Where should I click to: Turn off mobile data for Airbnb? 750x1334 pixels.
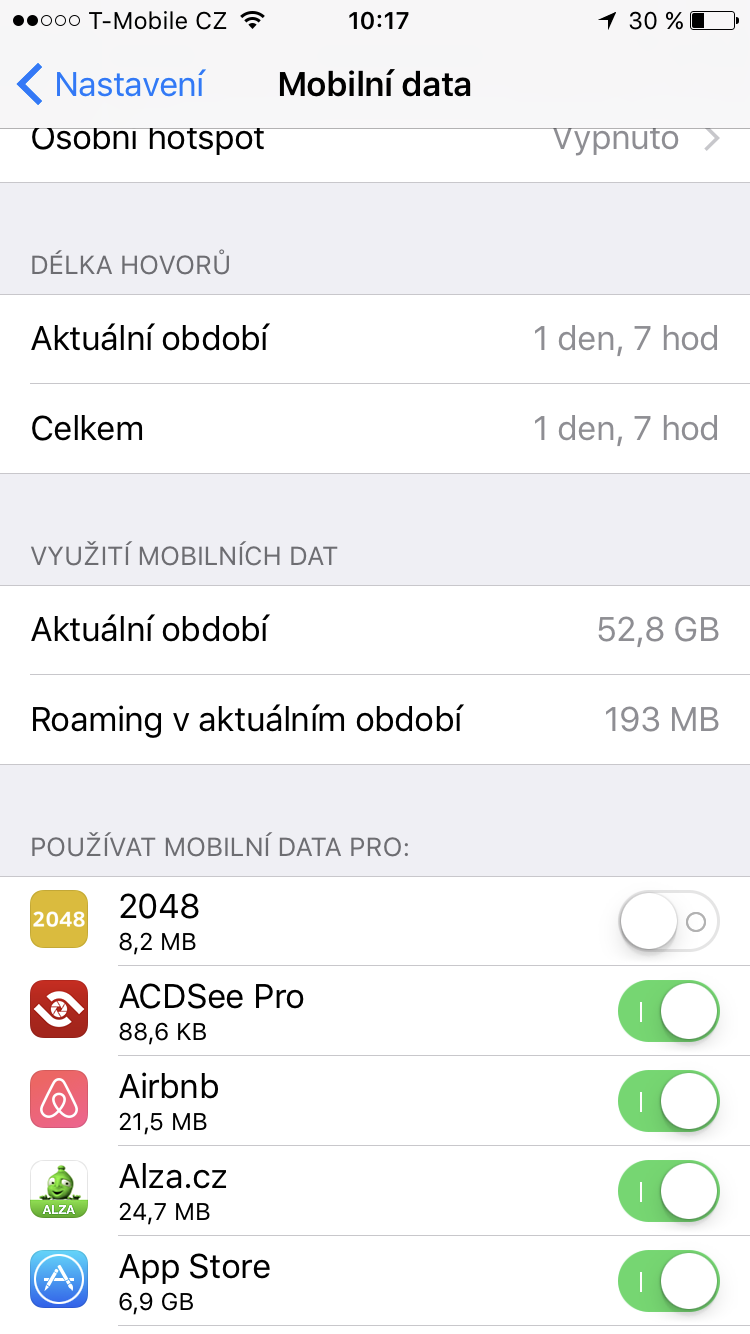tap(668, 1100)
